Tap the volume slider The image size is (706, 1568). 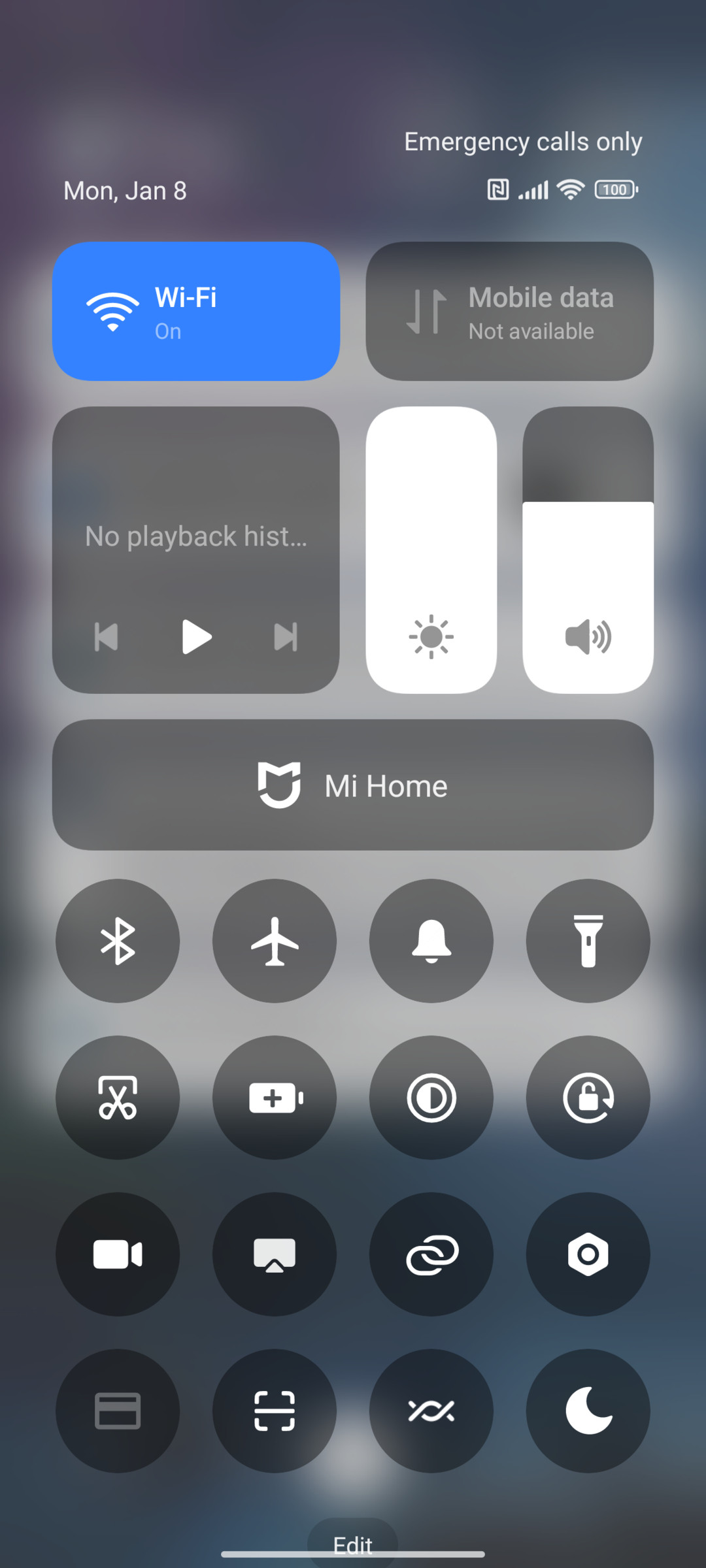coord(588,550)
